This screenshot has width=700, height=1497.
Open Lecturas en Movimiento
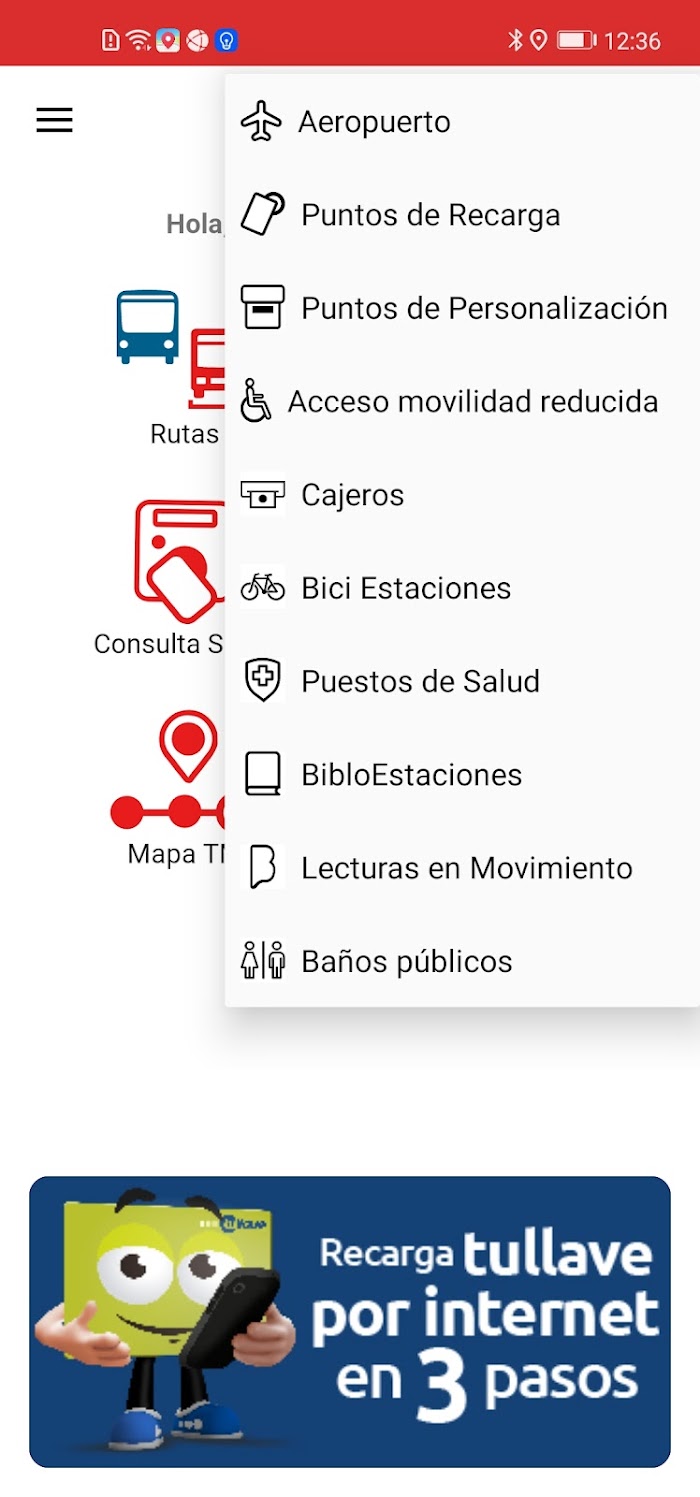pos(462,867)
